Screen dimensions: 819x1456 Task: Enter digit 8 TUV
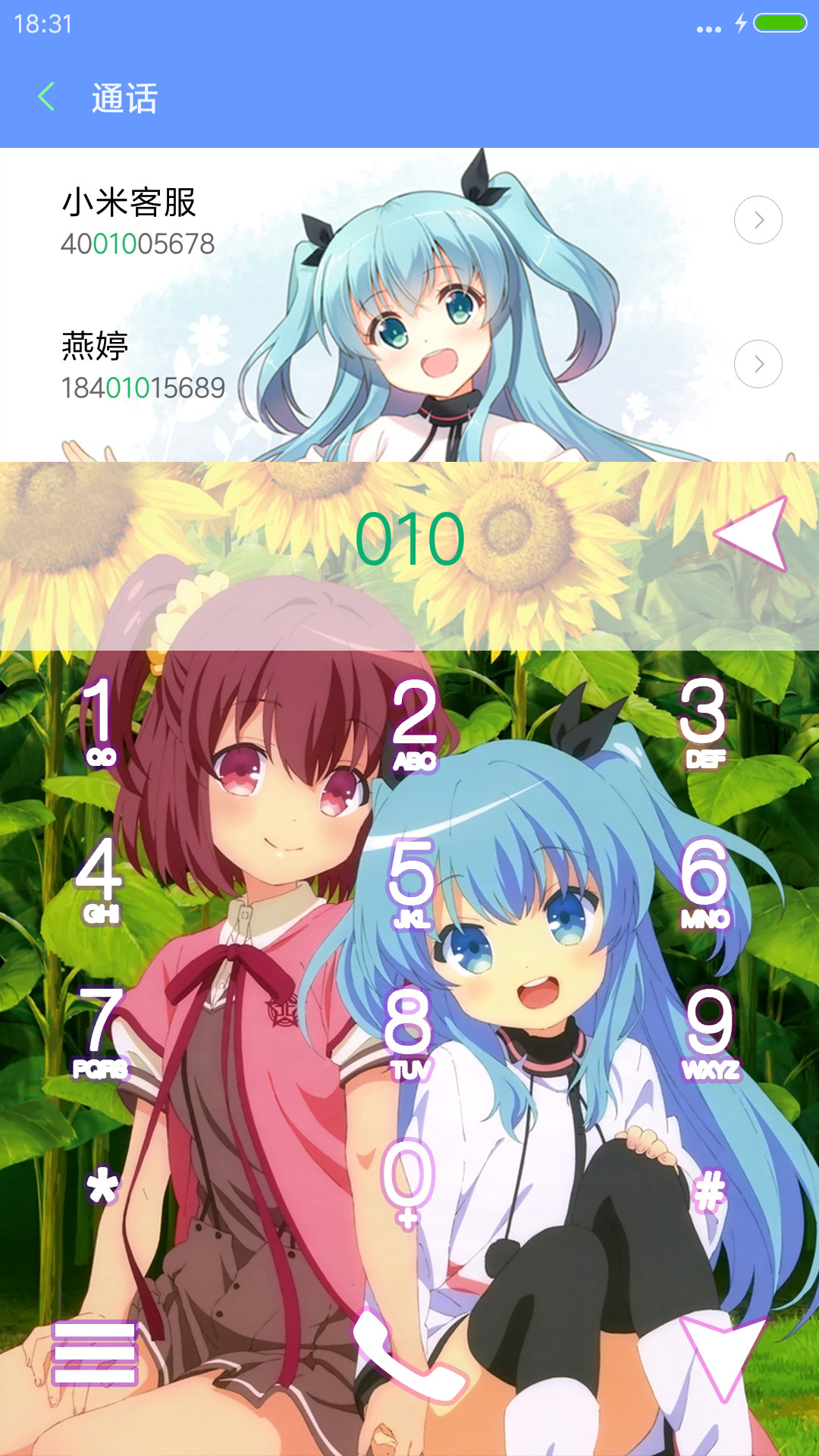(409, 1034)
